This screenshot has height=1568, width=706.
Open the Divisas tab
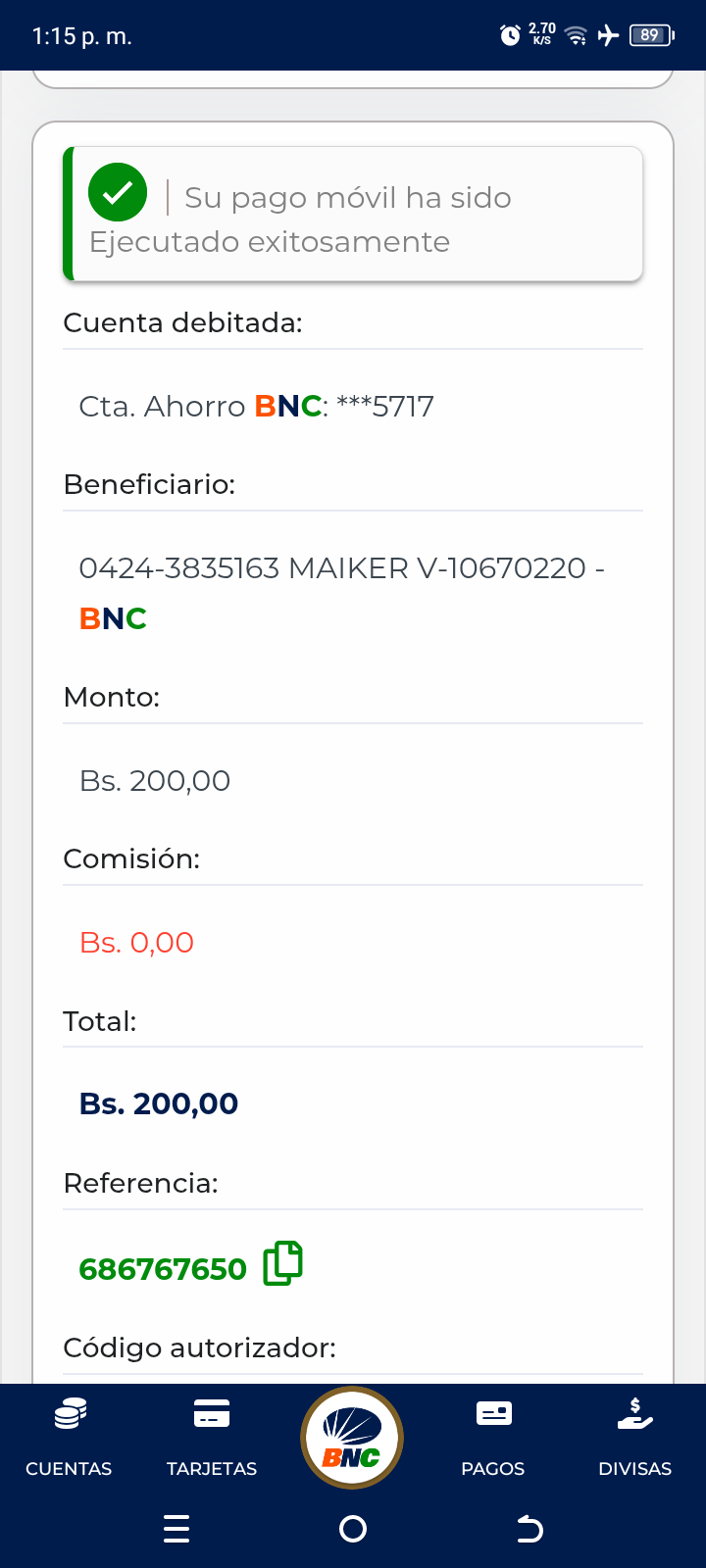click(634, 1437)
